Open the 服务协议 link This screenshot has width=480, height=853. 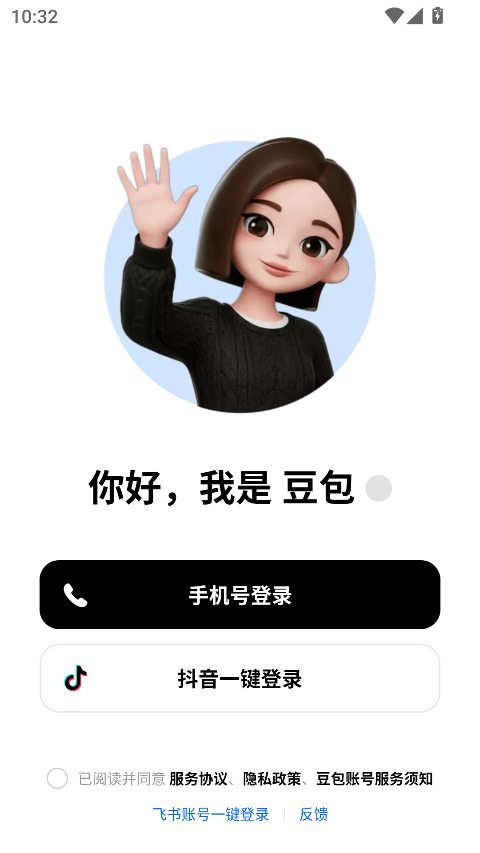[x=198, y=779]
